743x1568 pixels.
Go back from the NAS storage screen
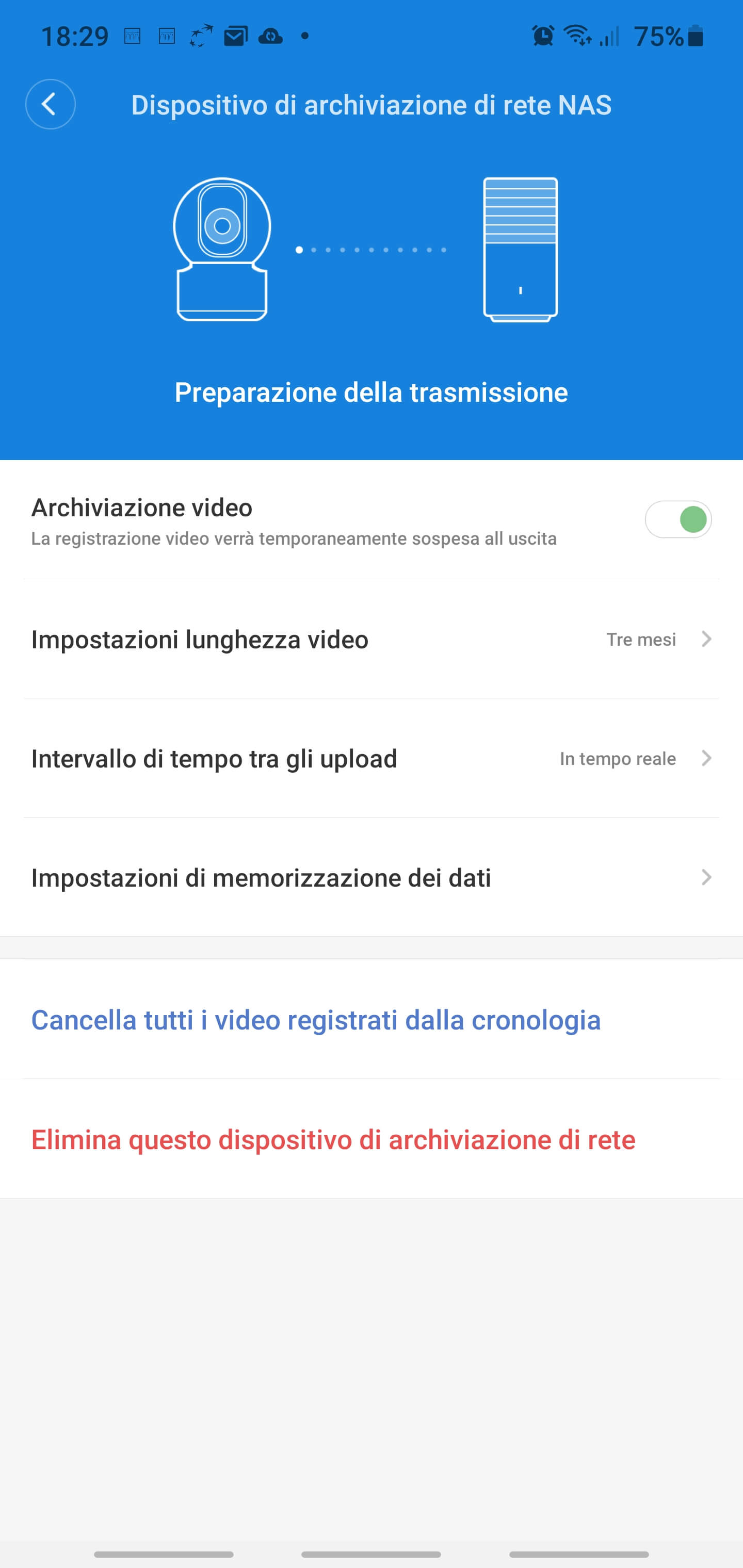tap(50, 104)
